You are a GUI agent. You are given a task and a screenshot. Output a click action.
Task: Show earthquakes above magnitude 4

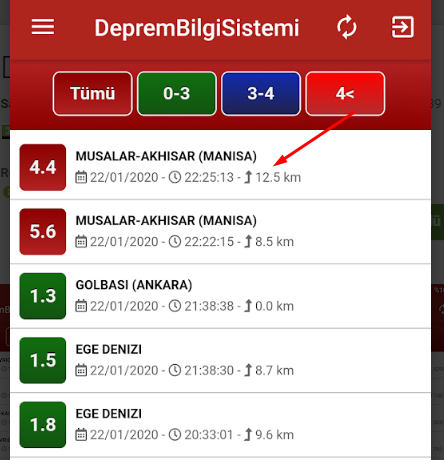coord(345,94)
